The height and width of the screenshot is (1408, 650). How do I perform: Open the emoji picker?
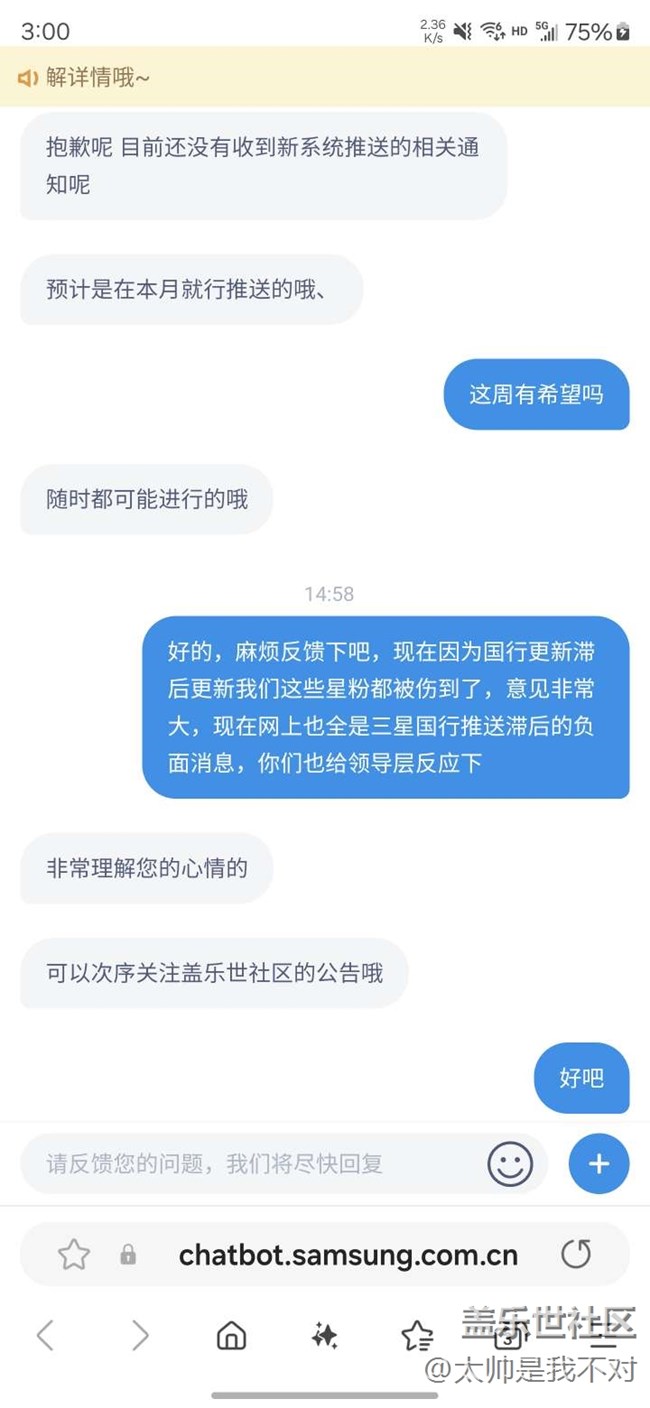[x=510, y=1163]
